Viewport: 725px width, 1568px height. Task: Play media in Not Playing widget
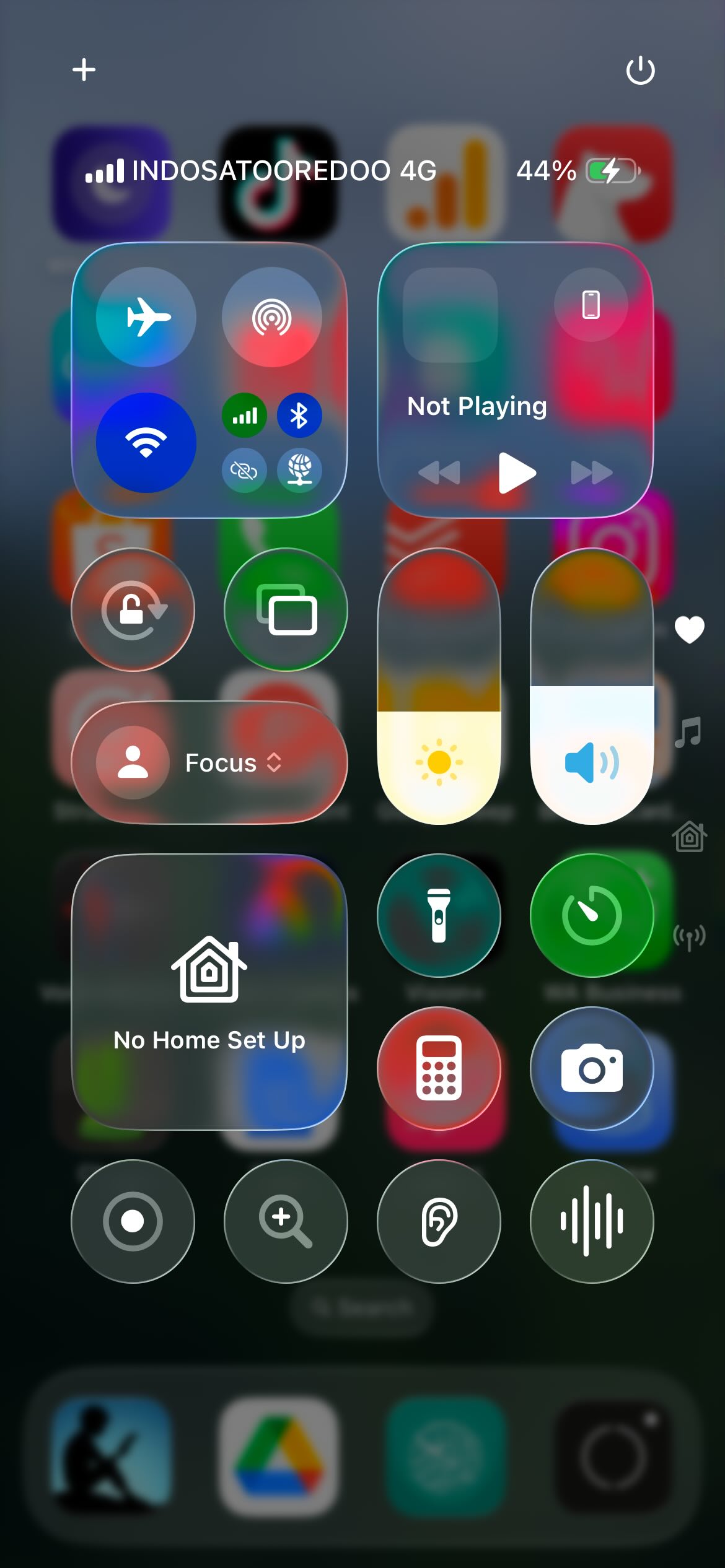516,473
